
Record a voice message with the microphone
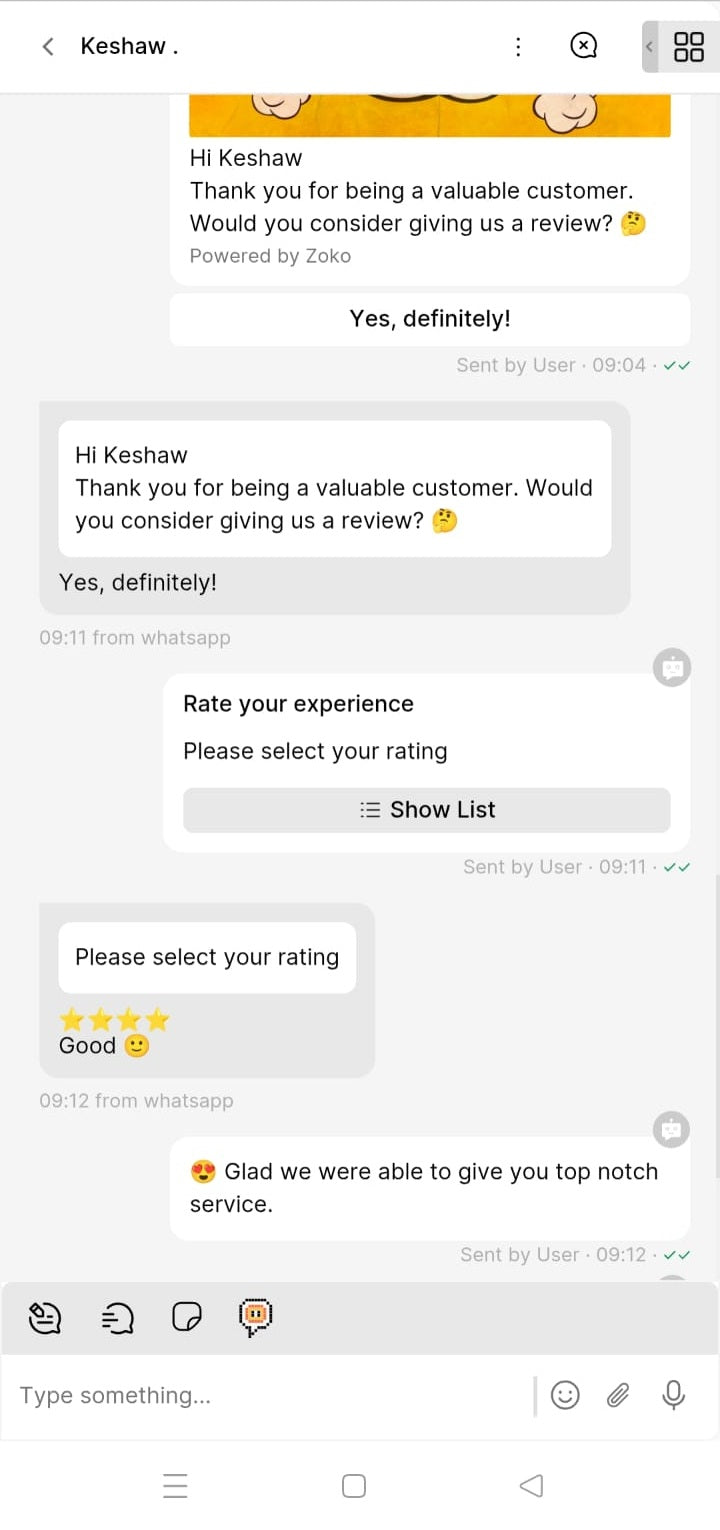pyautogui.click(x=674, y=1396)
